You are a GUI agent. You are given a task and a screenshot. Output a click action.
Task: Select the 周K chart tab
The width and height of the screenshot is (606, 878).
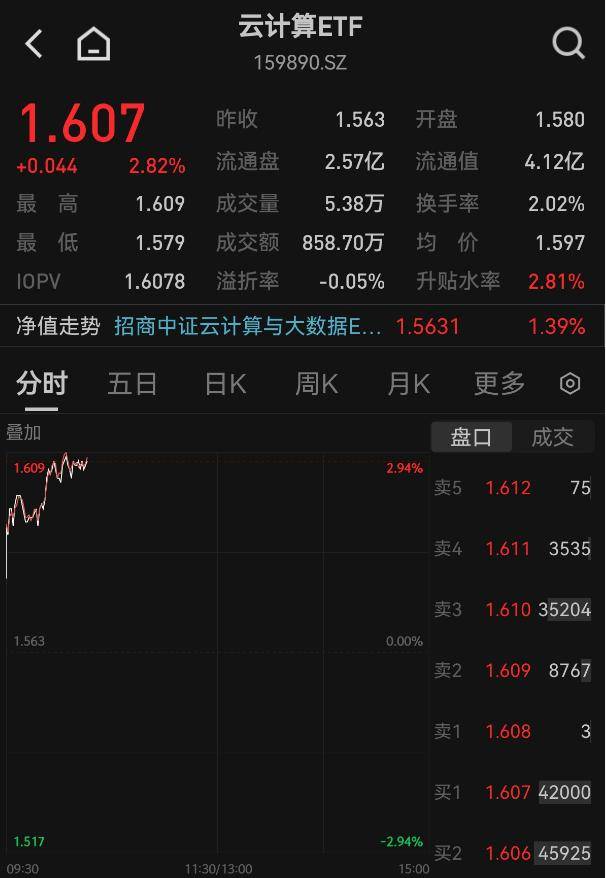[x=316, y=384]
